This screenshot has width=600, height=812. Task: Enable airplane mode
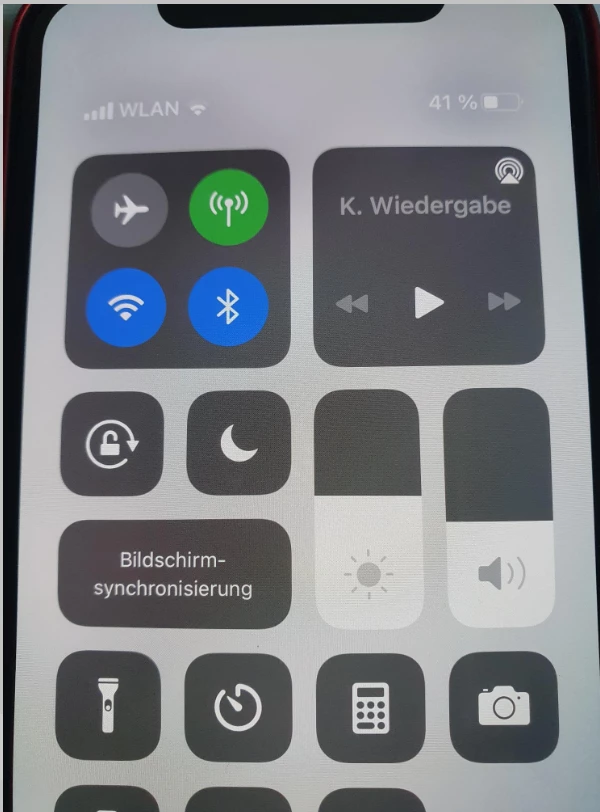[129, 211]
